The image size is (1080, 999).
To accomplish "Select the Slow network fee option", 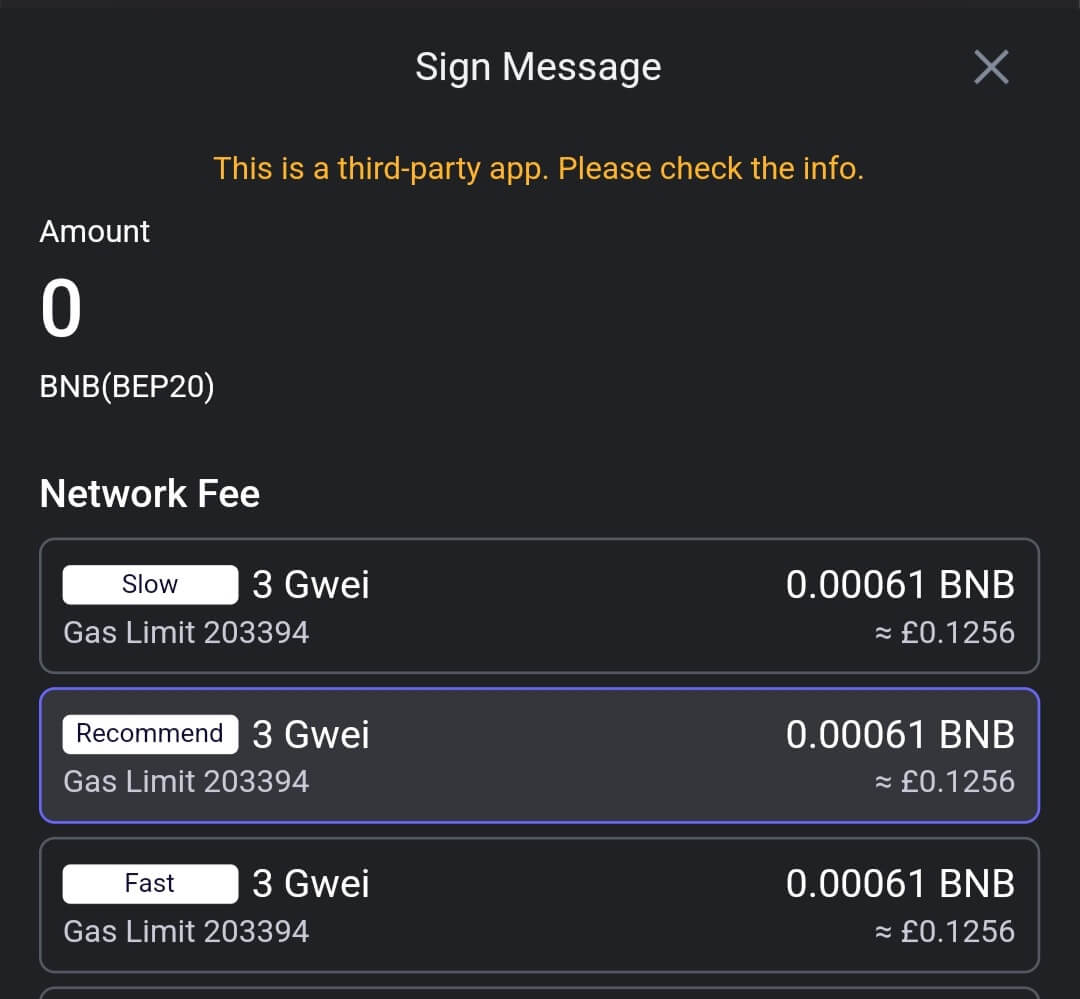I will coord(539,607).
